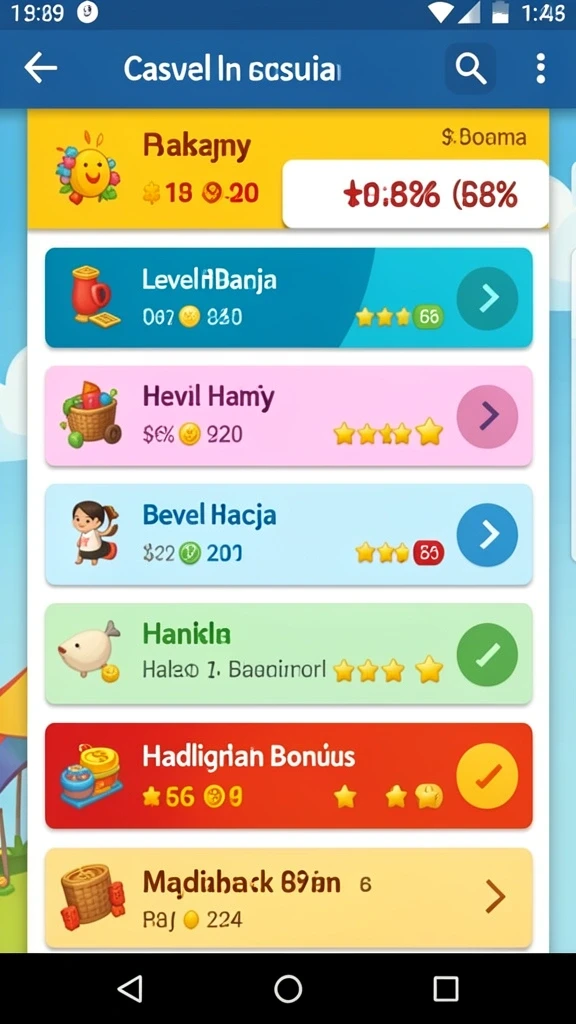Go back using the app bar arrow

(40, 68)
